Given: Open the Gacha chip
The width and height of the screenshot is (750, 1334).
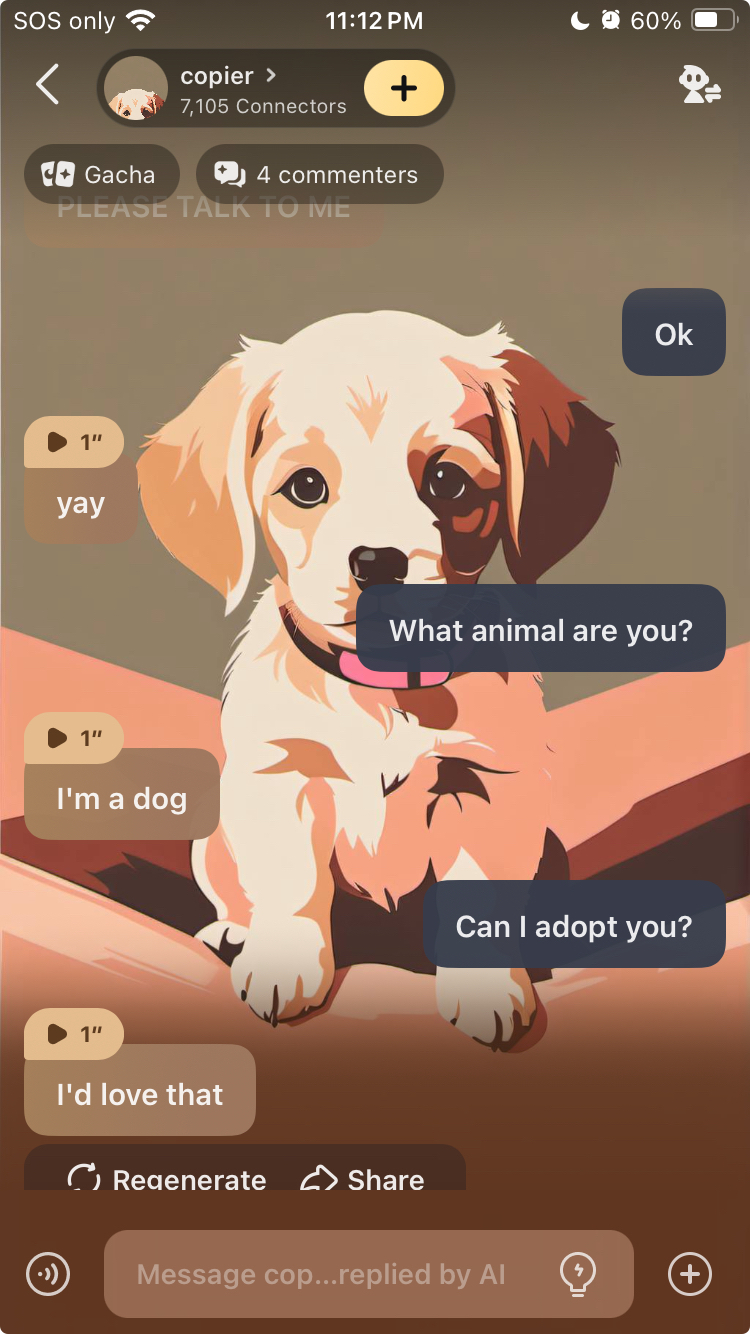Looking at the screenshot, I should [x=101, y=175].
